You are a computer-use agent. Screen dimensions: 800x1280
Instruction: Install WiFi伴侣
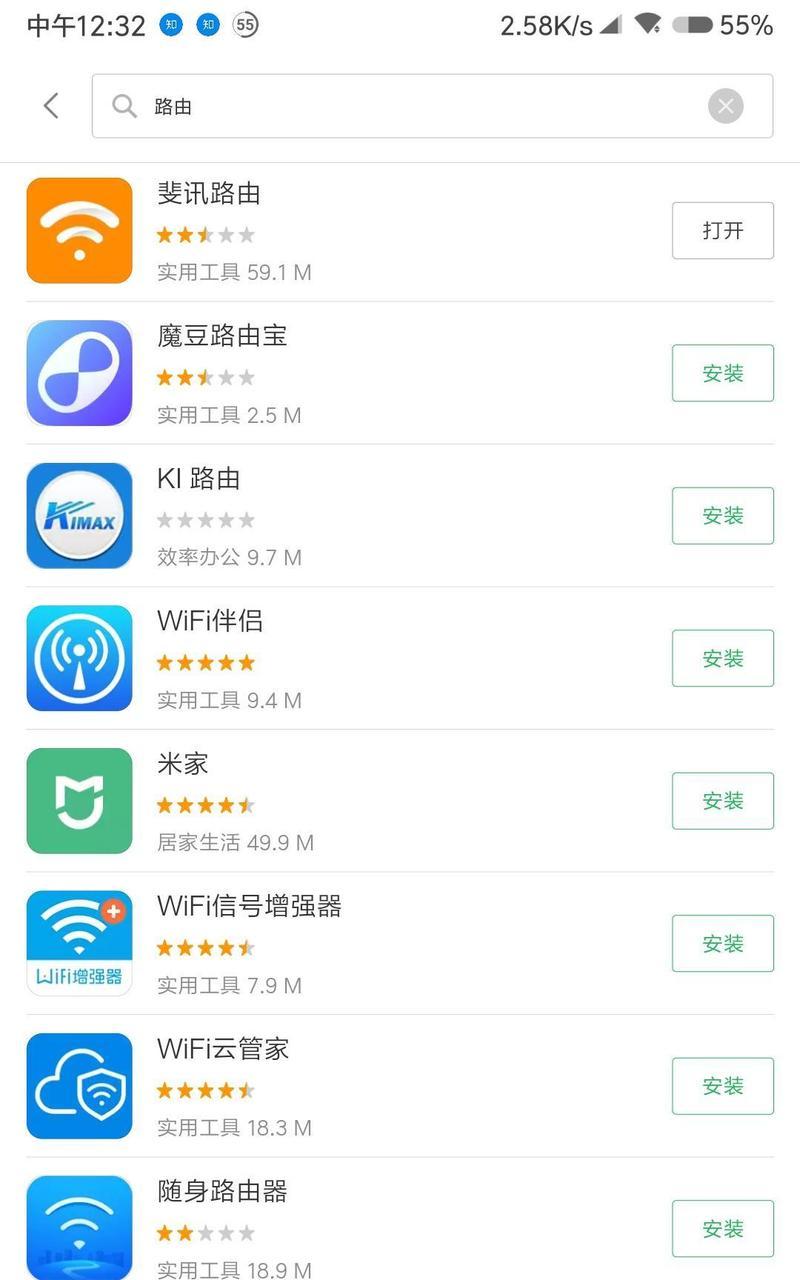pos(723,658)
